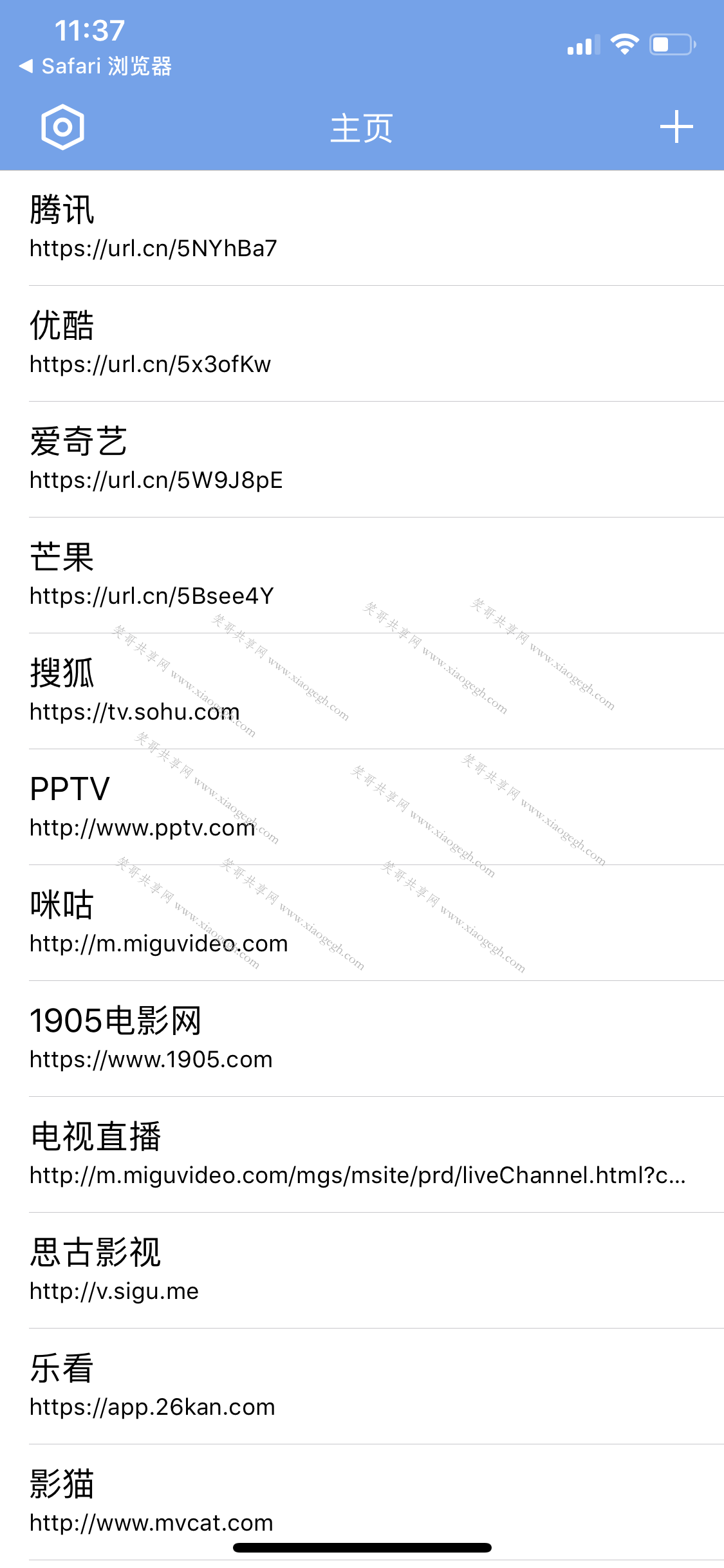Select the 咪咕 row

(362, 924)
